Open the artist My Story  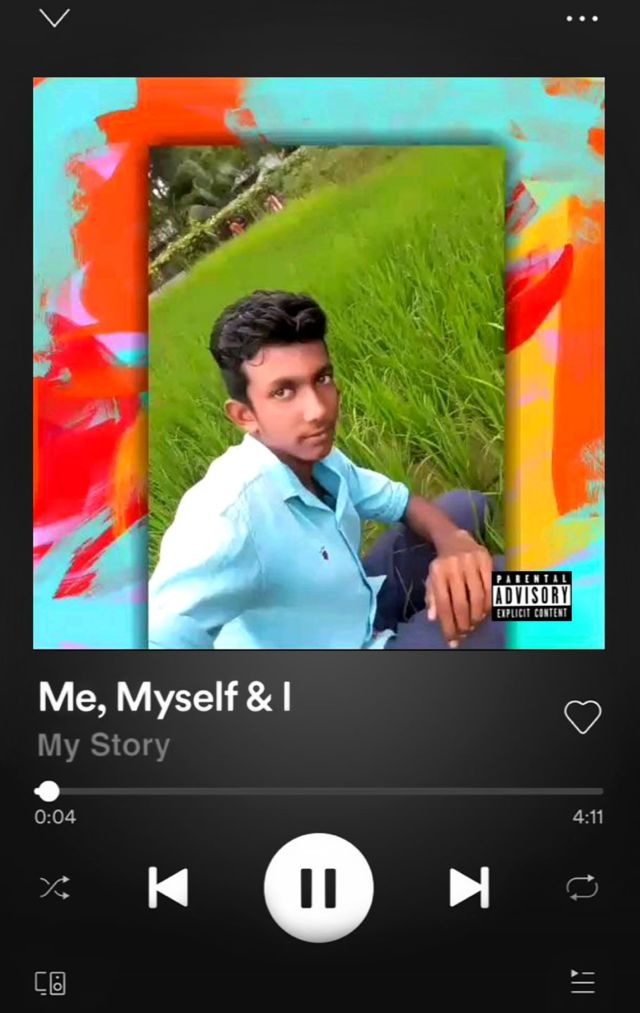[104, 746]
